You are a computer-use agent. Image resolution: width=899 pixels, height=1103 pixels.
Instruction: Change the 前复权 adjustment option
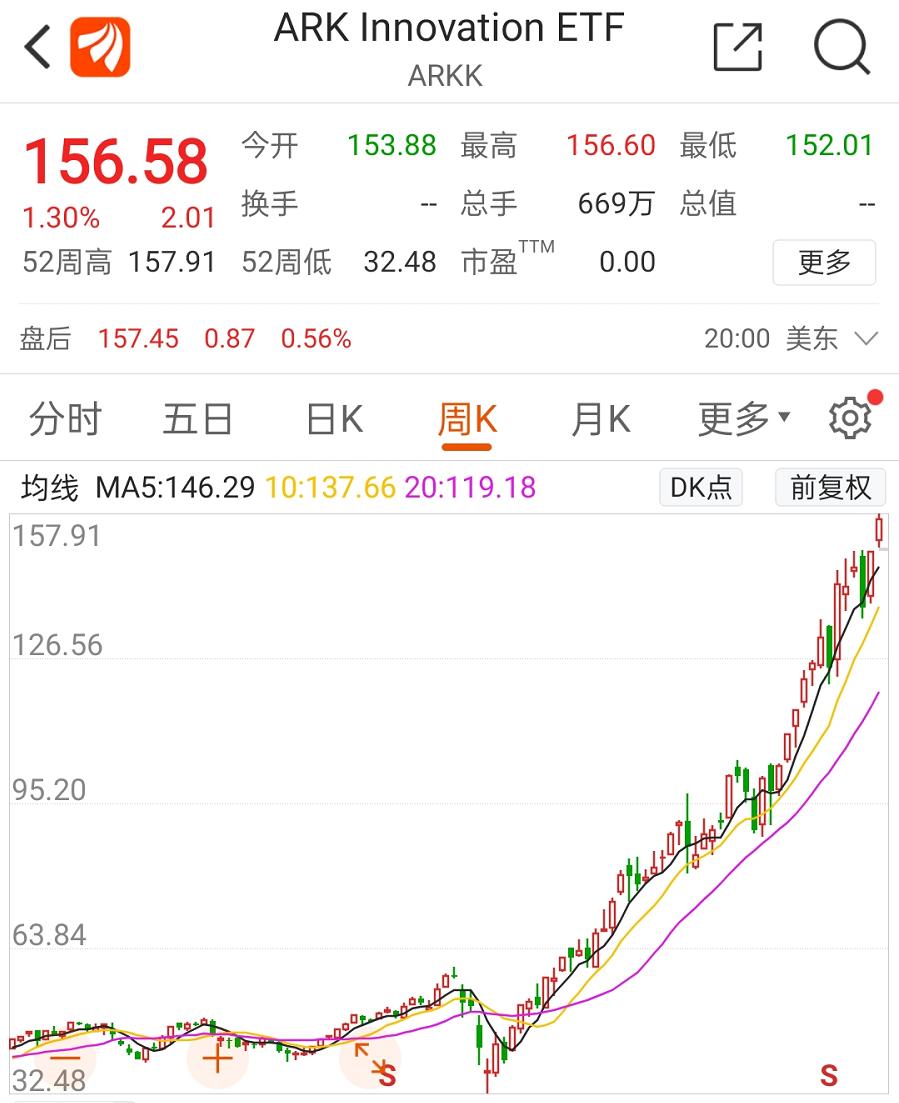830,487
